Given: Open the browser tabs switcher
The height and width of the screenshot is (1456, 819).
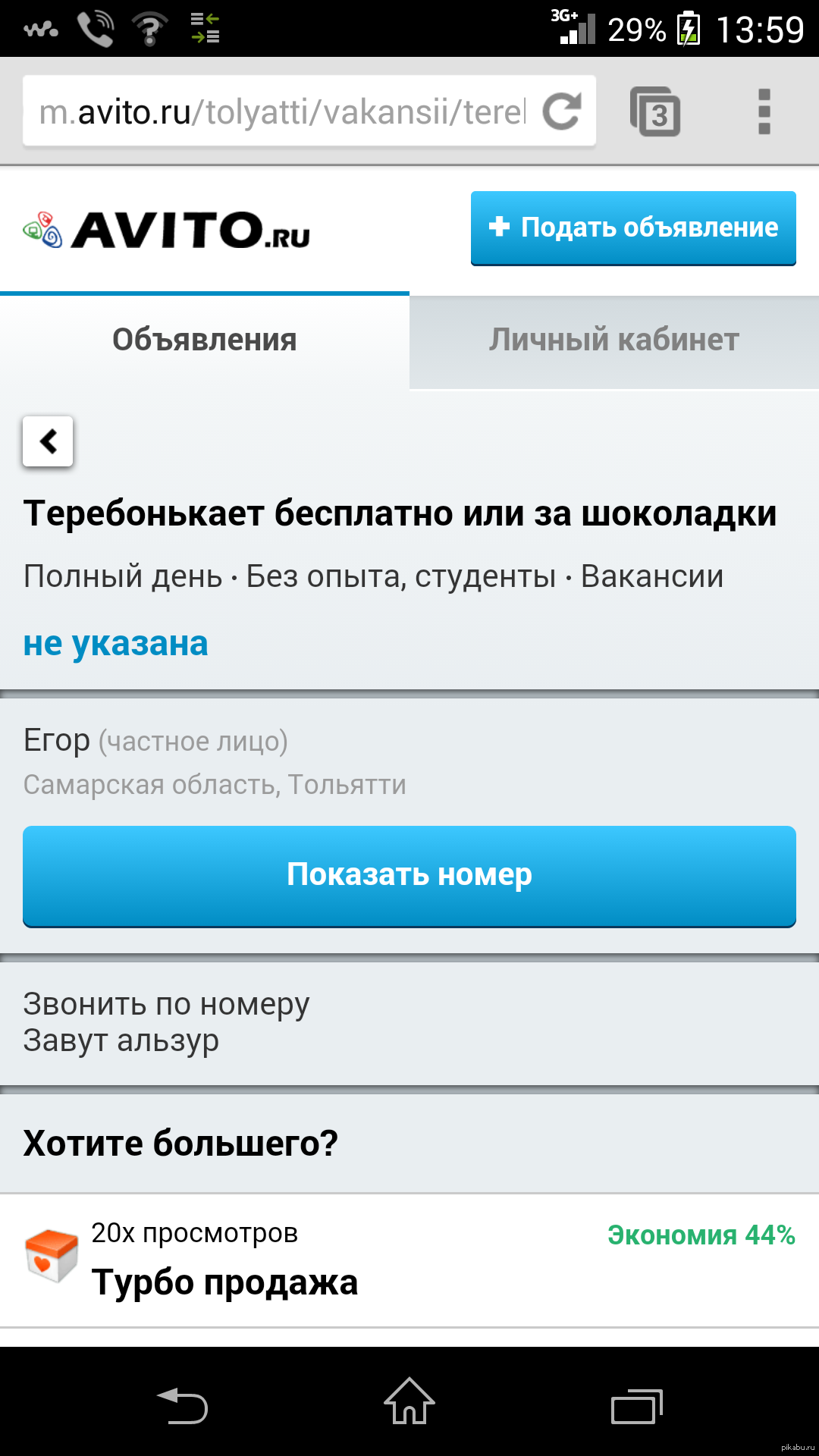Looking at the screenshot, I should click(x=655, y=112).
